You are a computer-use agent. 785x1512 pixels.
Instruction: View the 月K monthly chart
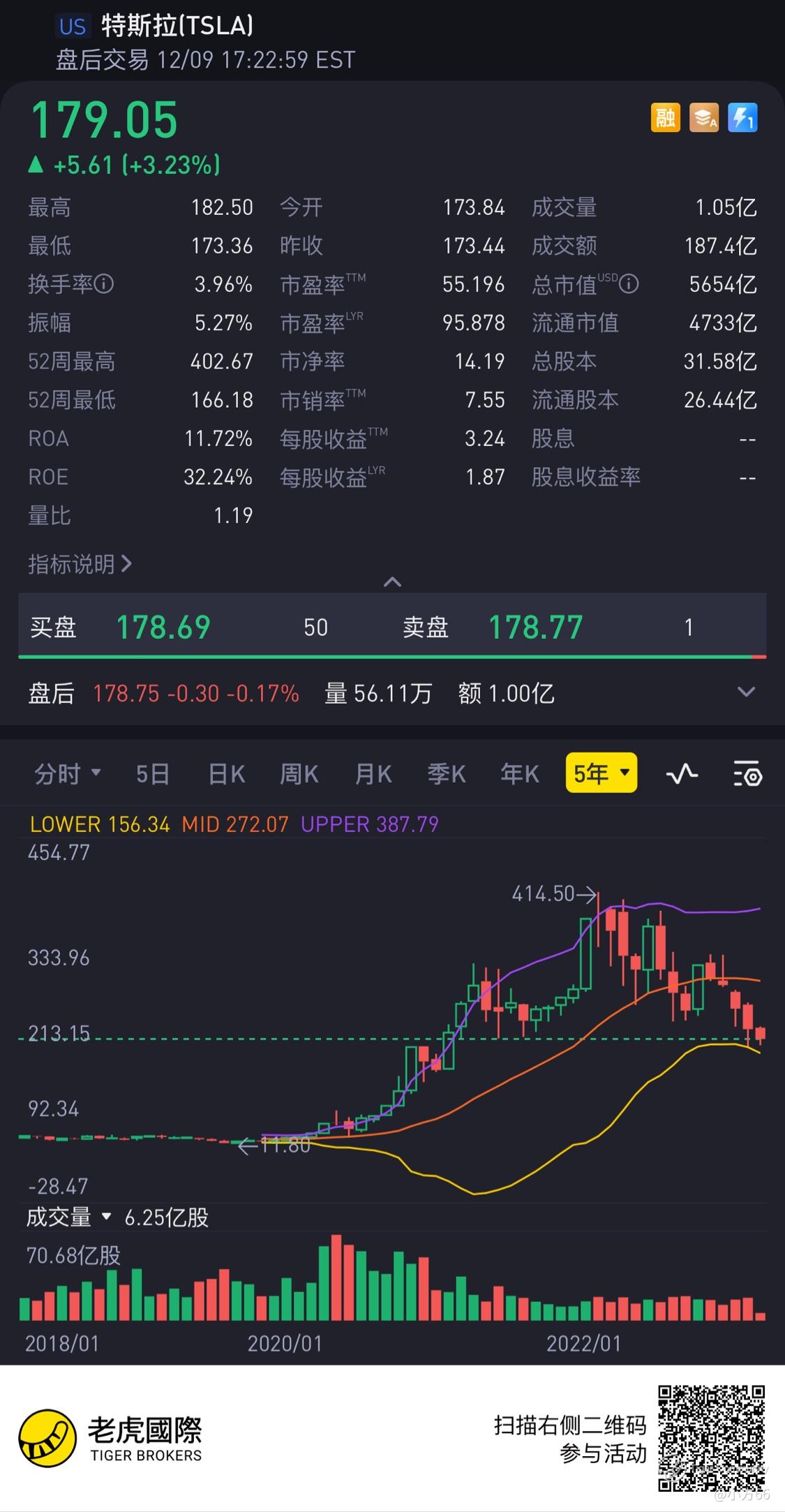click(x=373, y=773)
